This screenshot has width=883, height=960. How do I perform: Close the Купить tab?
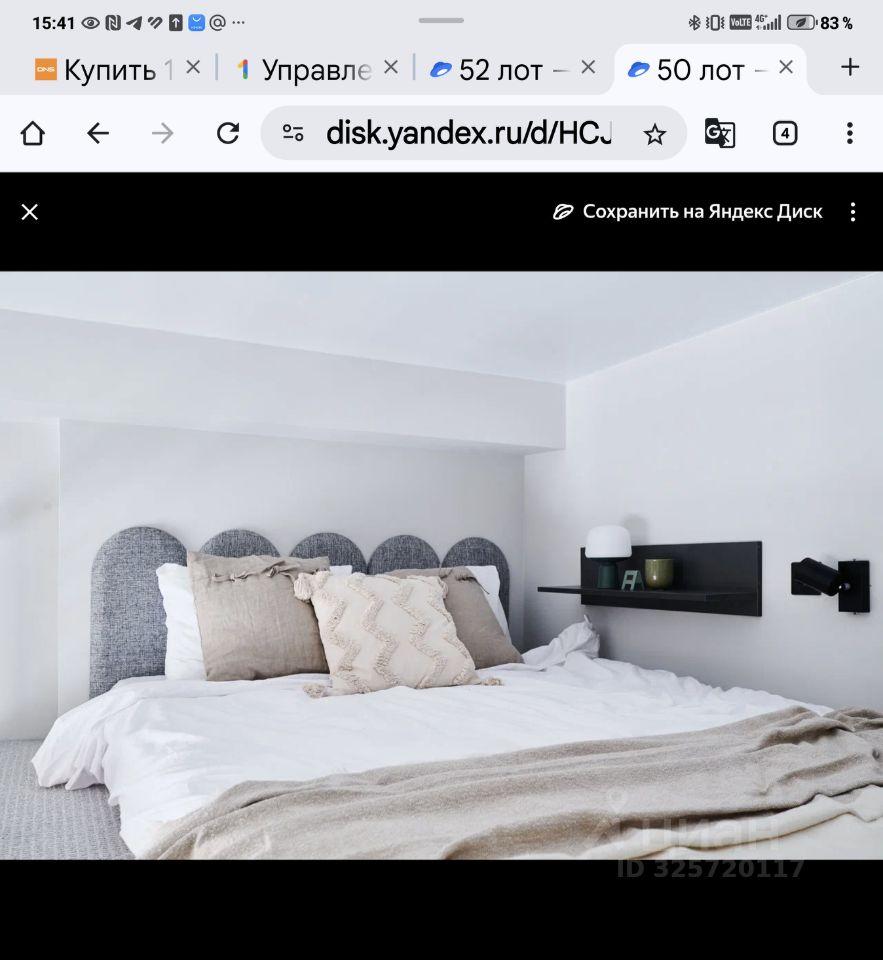(194, 67)
